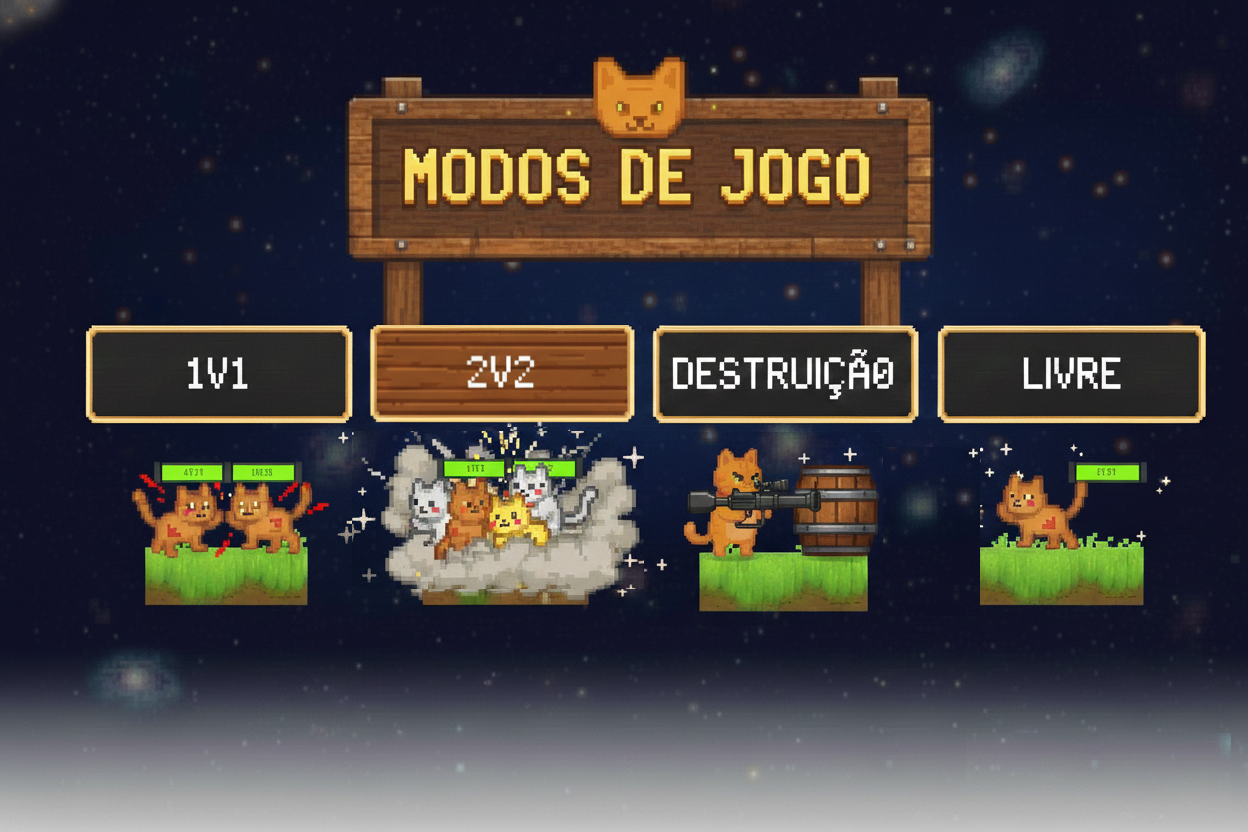Select the 1V1 game mode
Image resolution: width=1248 pixels, height=832 pixels.
218,374
